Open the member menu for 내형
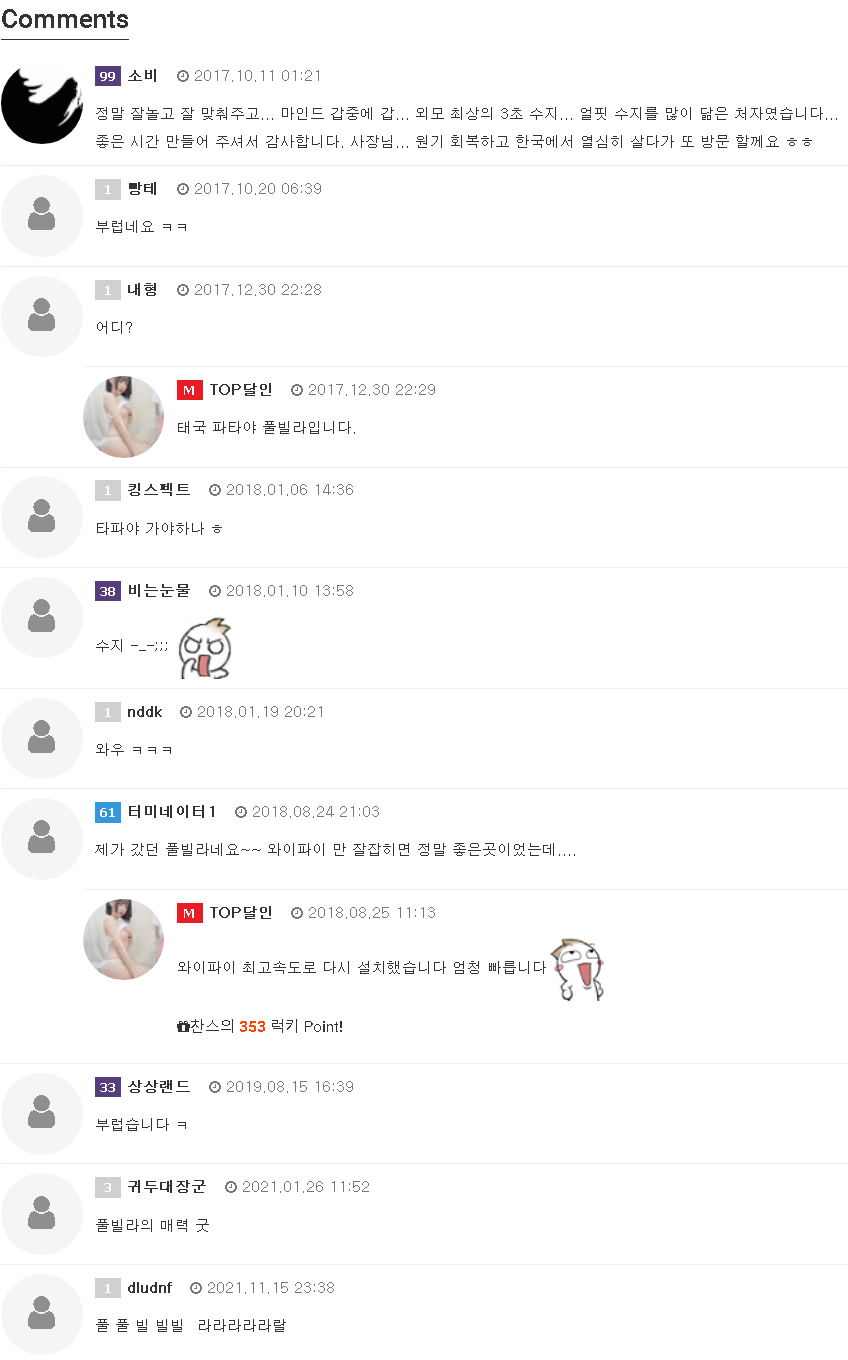Image resolution: width=848 pixels, height=1360 pixels. (142, 290)
